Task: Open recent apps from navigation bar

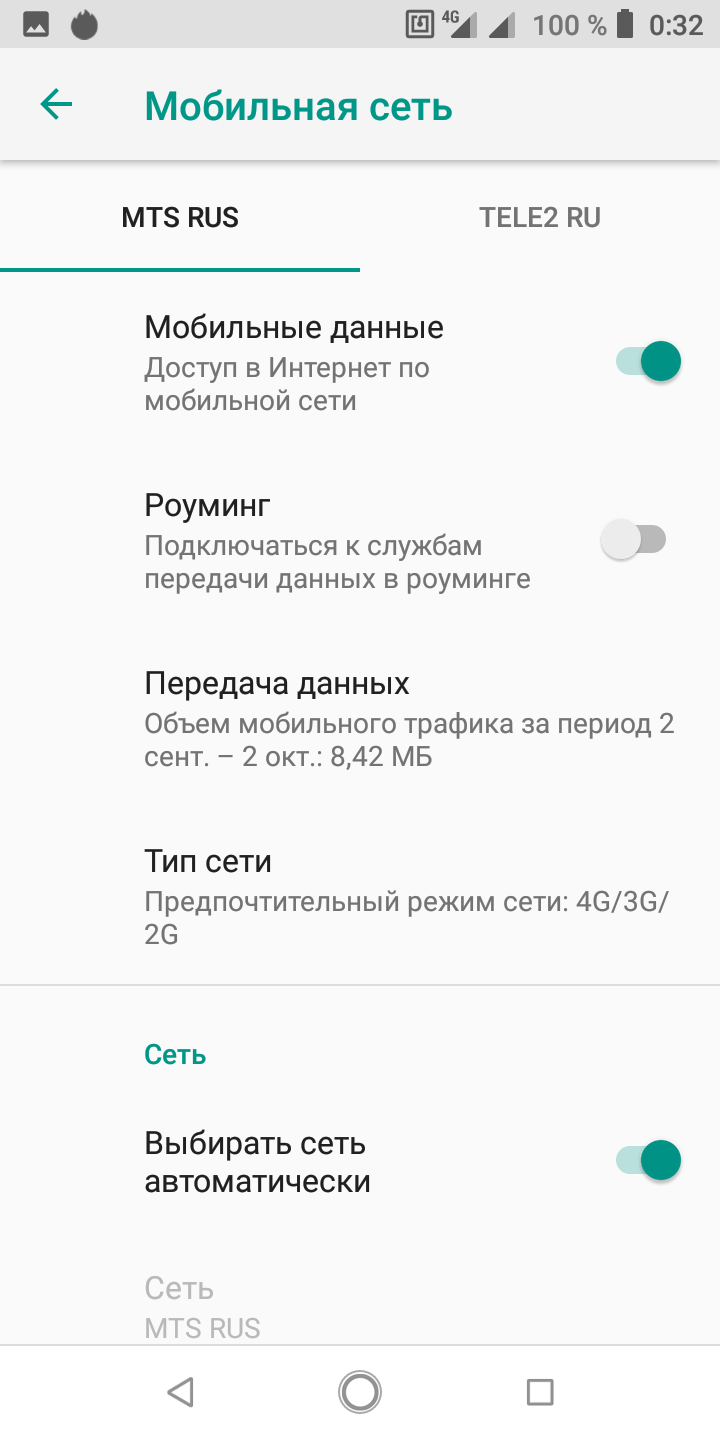Action: 540,1391
